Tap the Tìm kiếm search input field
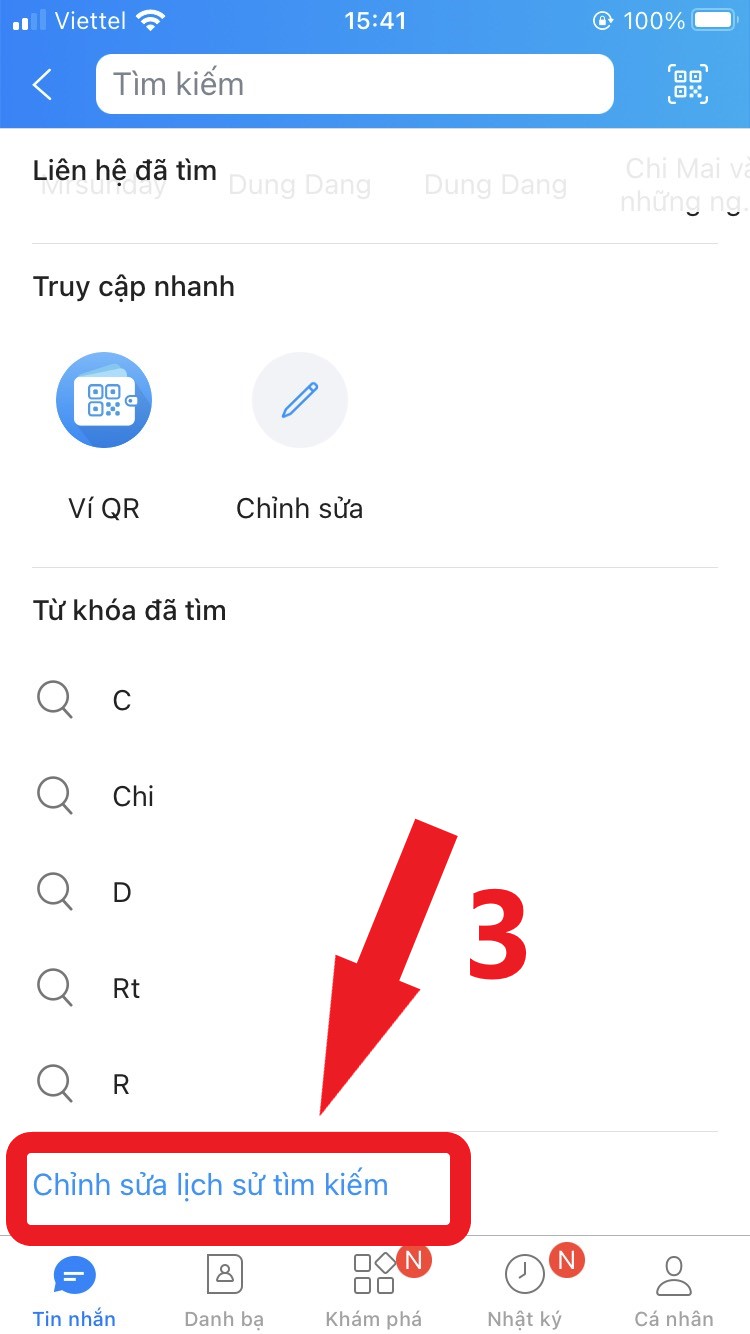The image size is (750, 1334). click(x=354, y=84)
